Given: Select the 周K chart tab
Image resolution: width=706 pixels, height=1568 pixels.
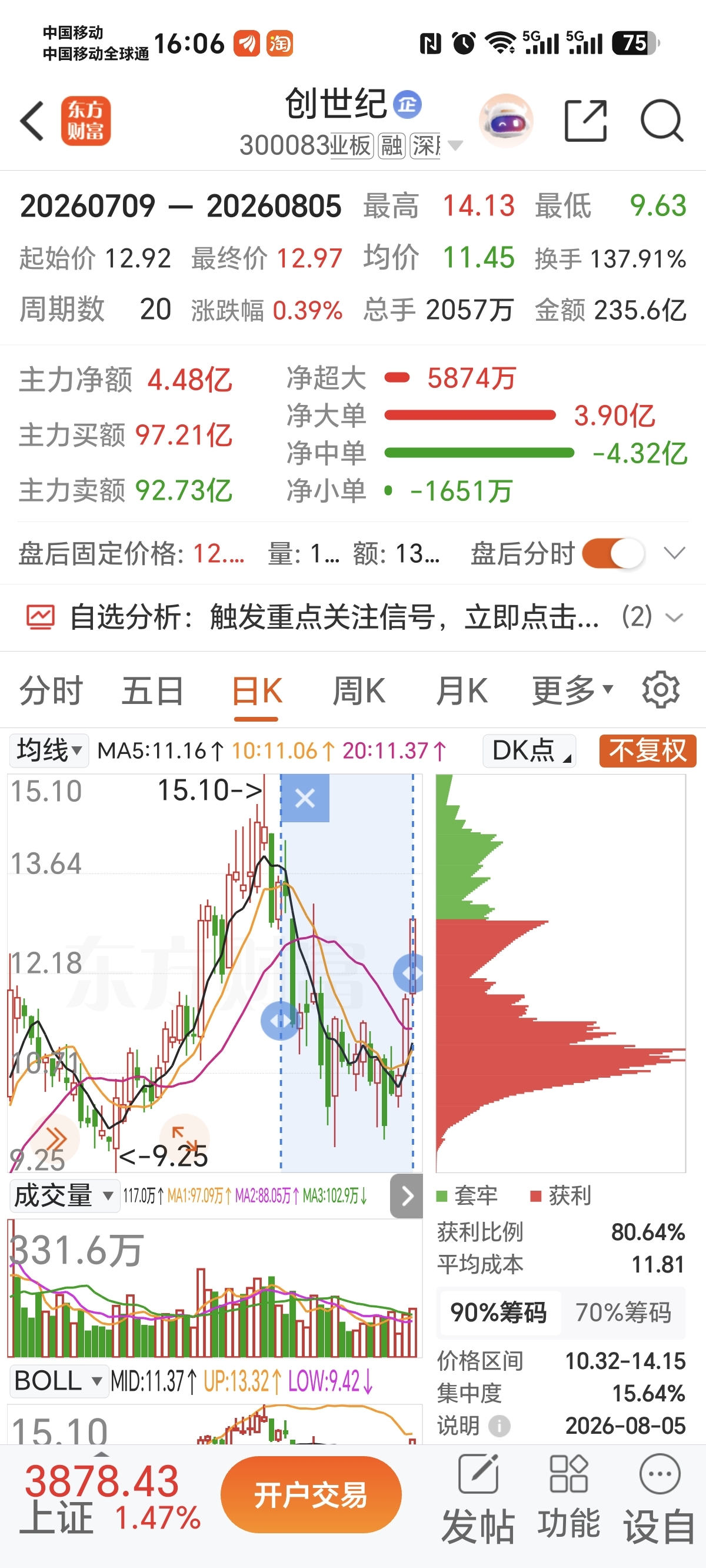Looking at the screenshot, I should [358, 692].
